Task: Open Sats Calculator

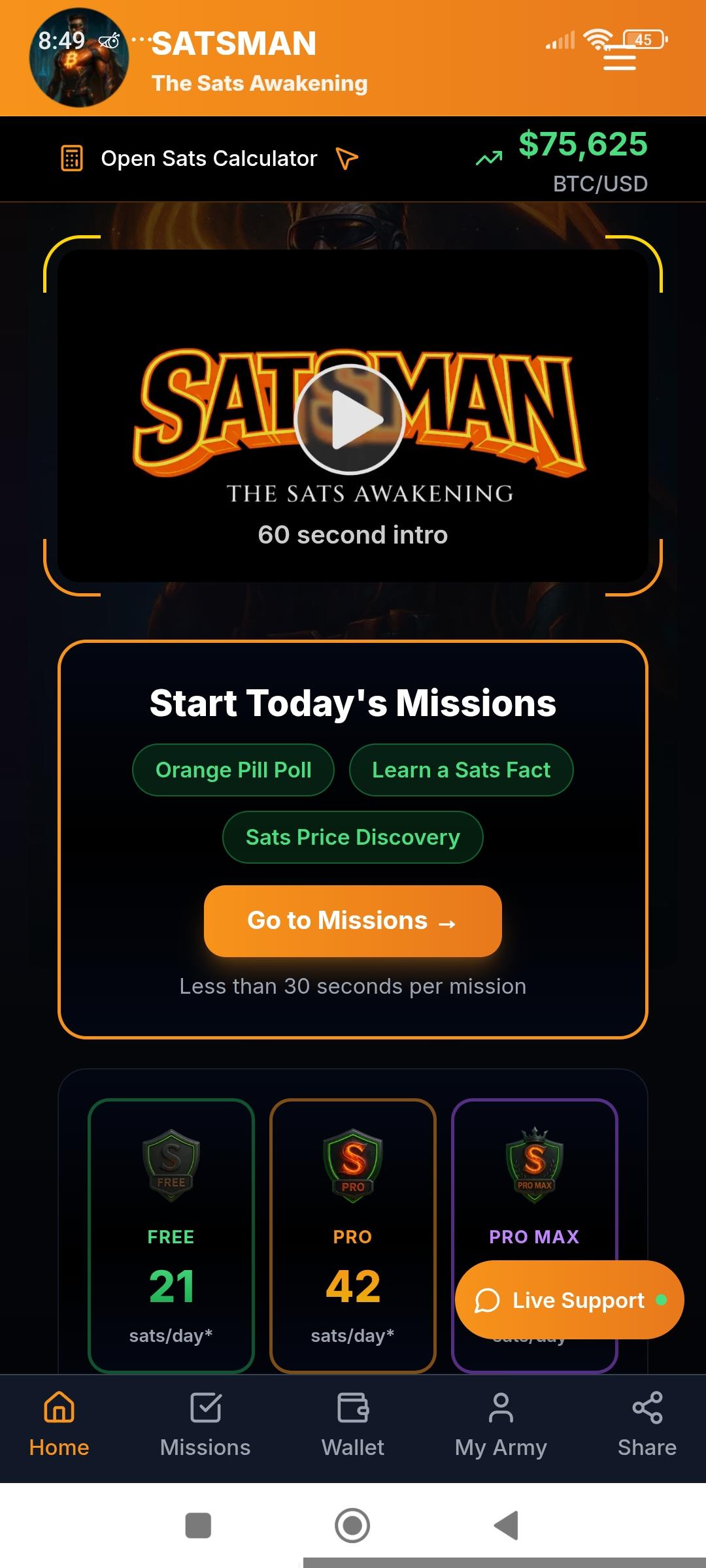Action: (209, 159)
